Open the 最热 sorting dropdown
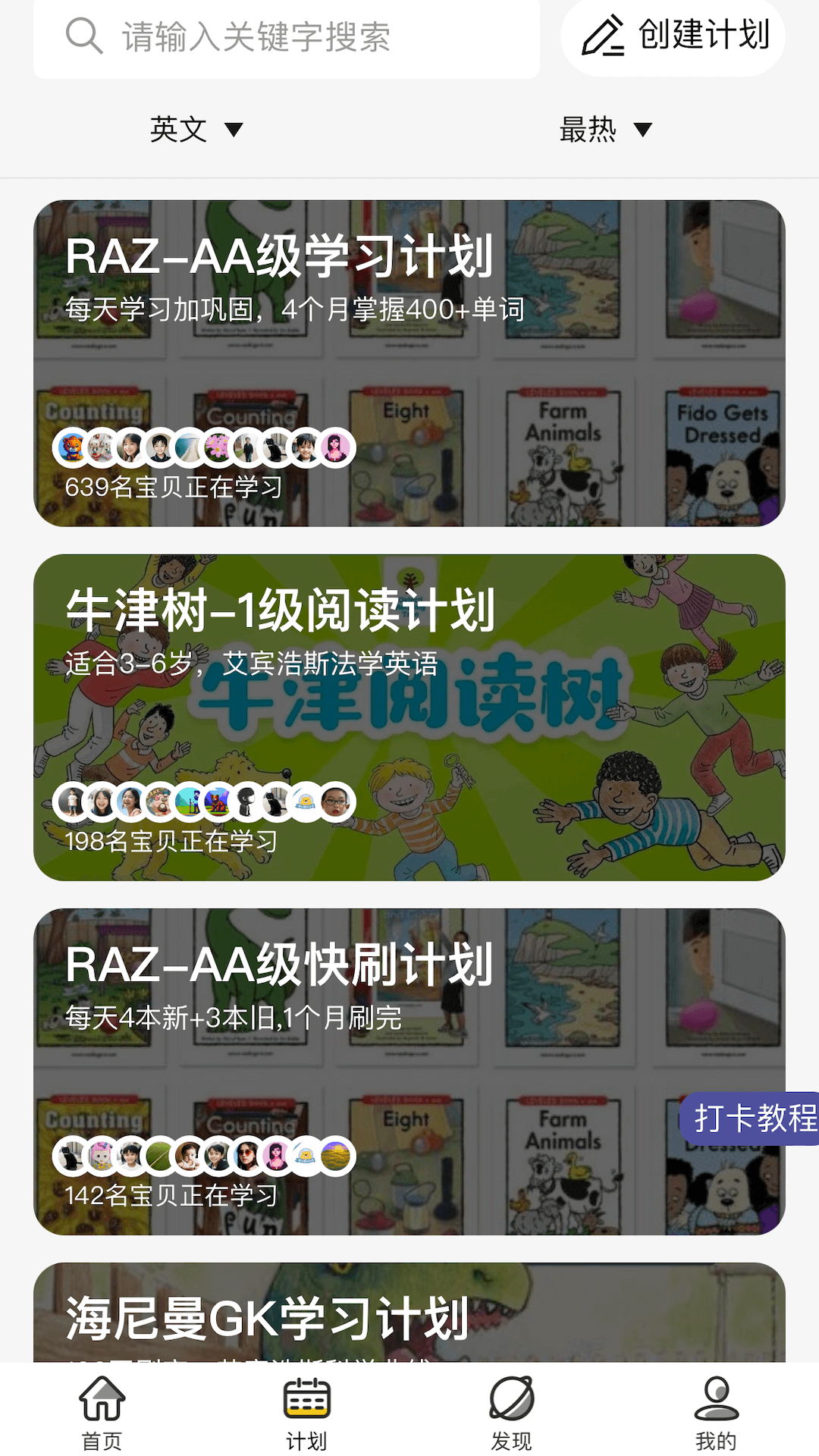 click(x=605, y=130)
